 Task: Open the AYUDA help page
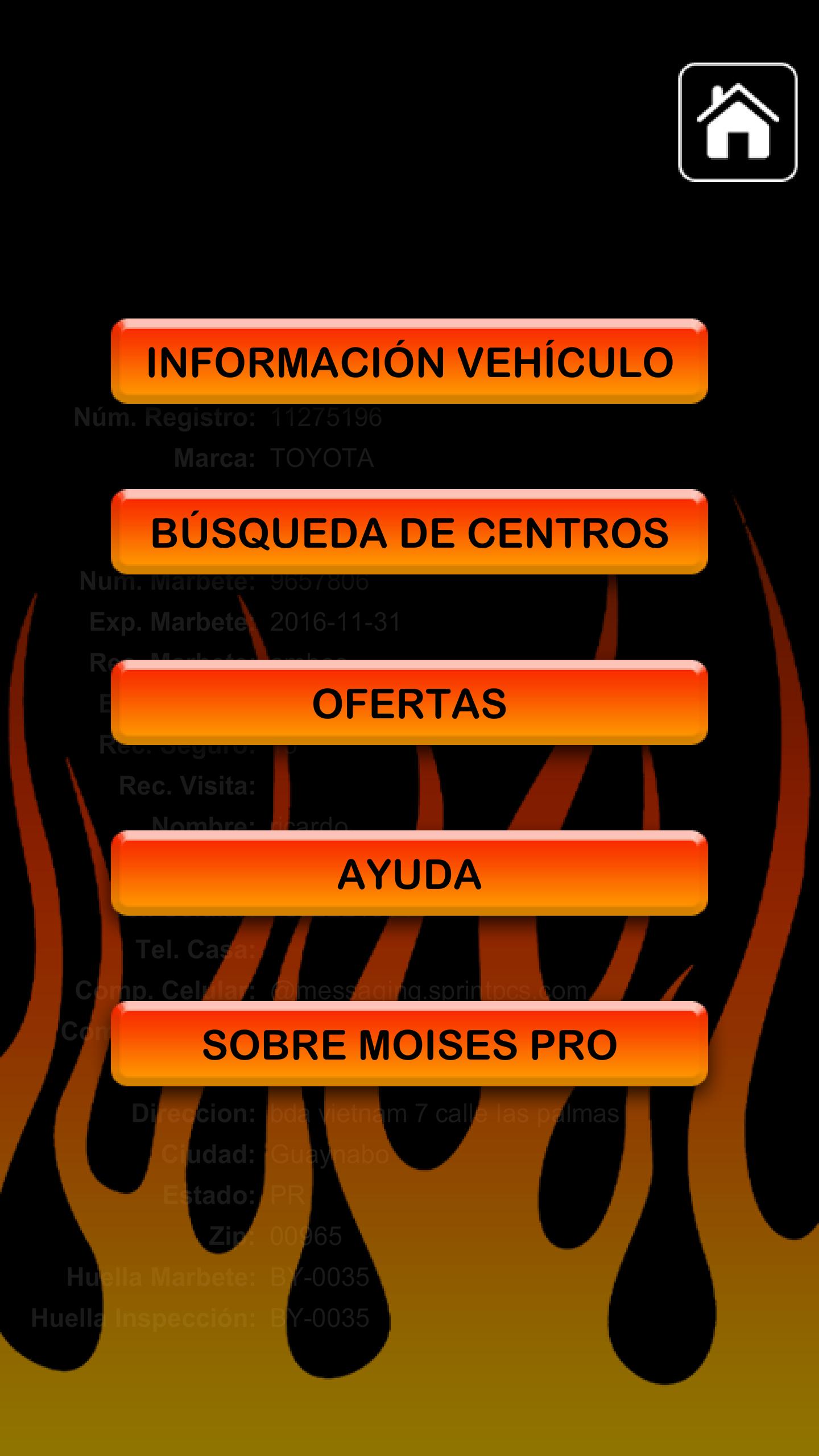(x=409, y=873)
